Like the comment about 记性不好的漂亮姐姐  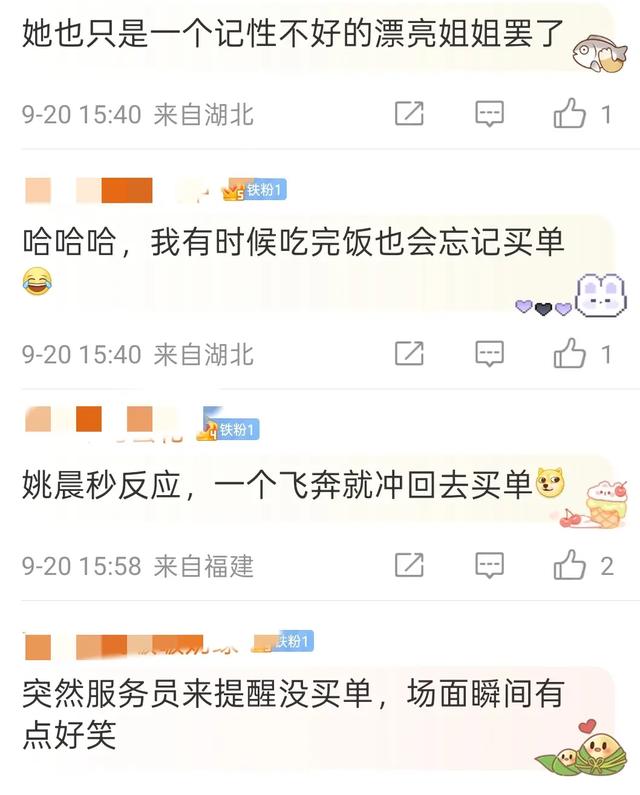pyautogui.click(x=571, y=114)
